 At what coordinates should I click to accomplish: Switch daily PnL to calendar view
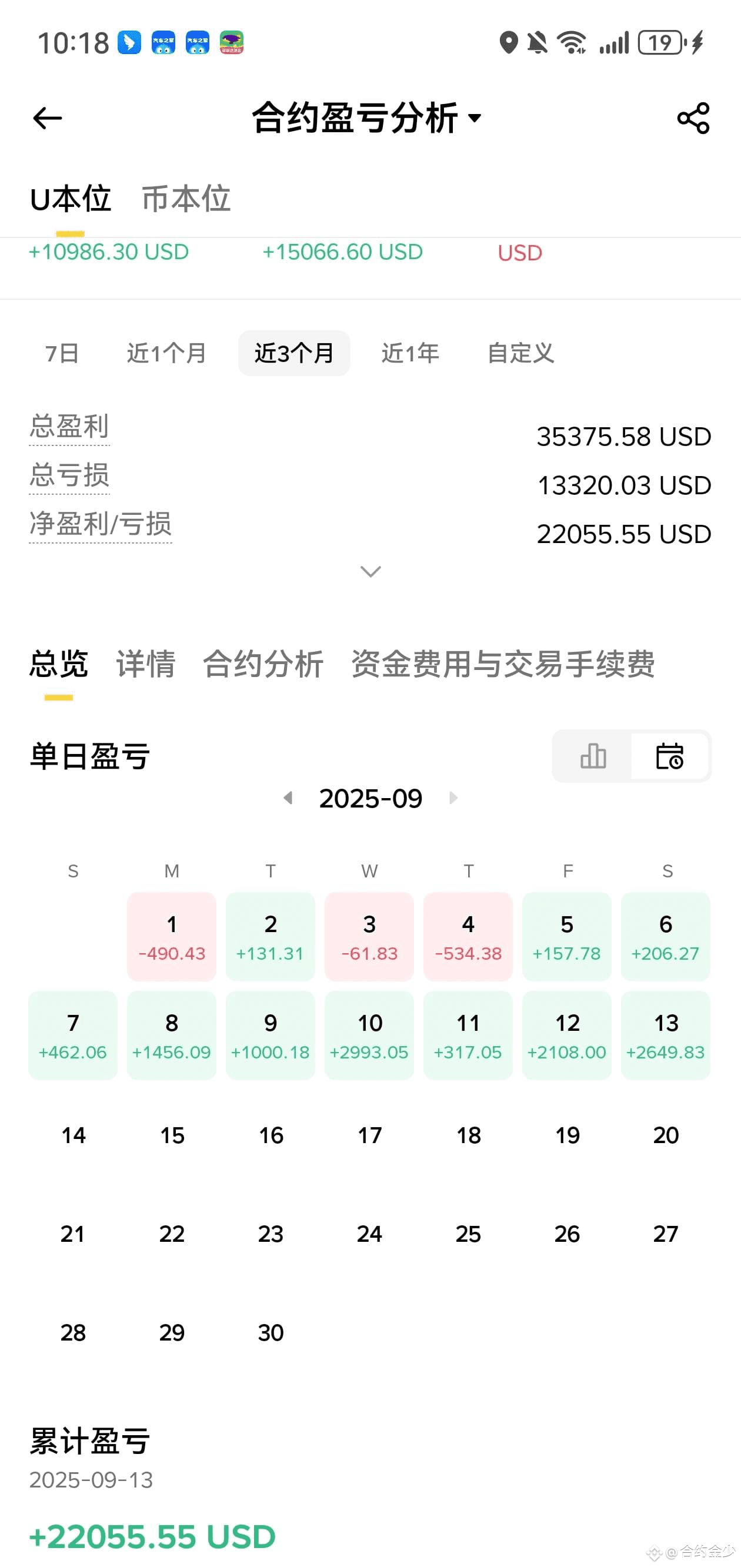[670, 756]
